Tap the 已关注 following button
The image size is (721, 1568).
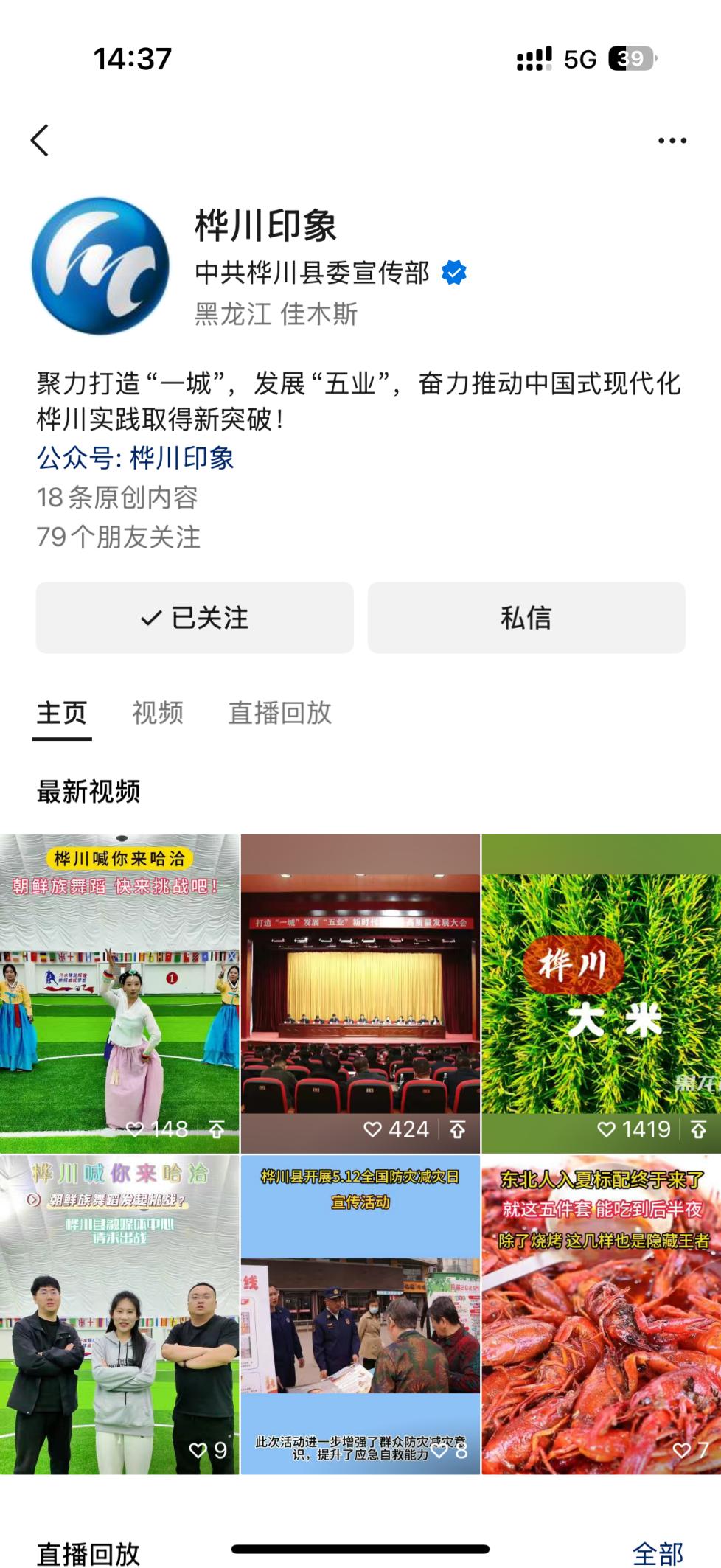(x=195, y=618)
